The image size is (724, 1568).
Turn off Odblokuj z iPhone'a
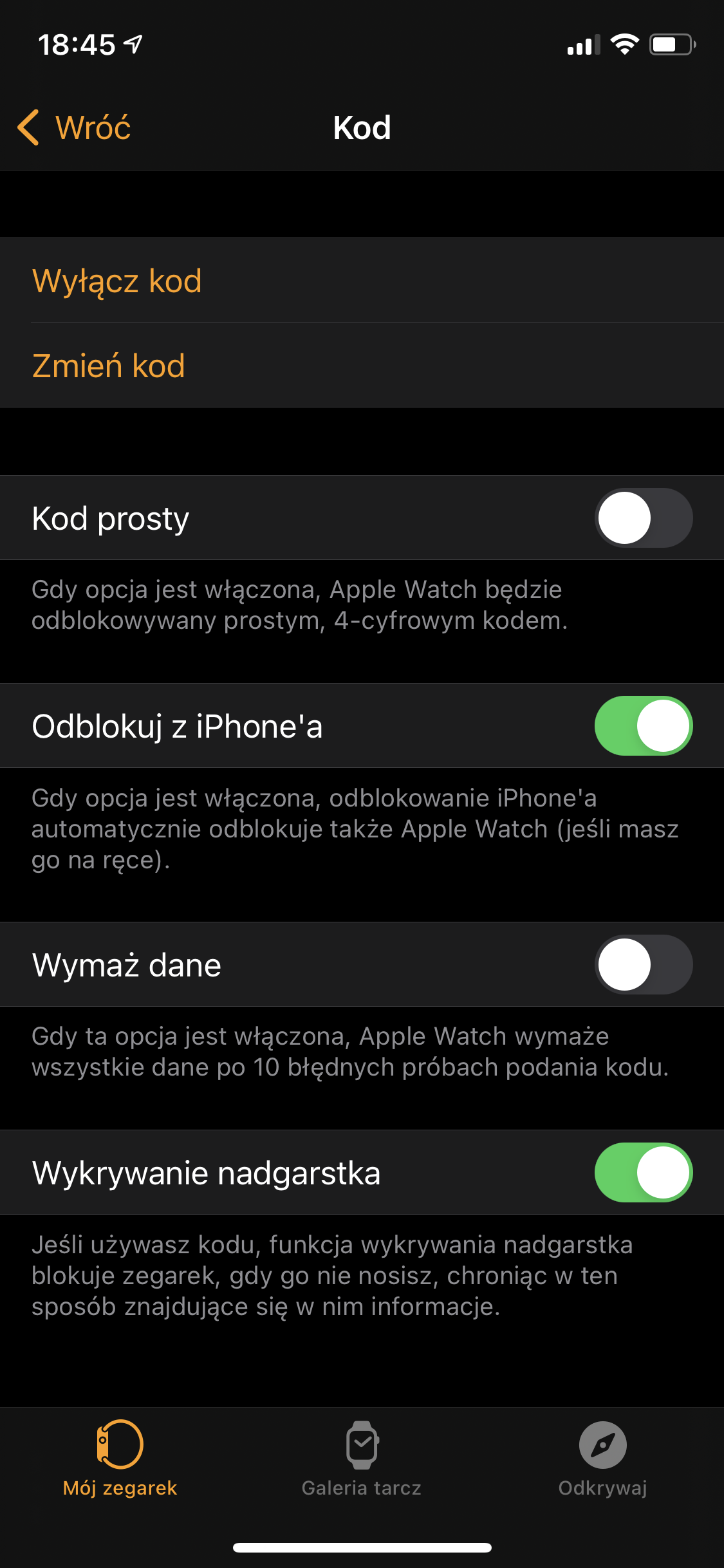643,726
